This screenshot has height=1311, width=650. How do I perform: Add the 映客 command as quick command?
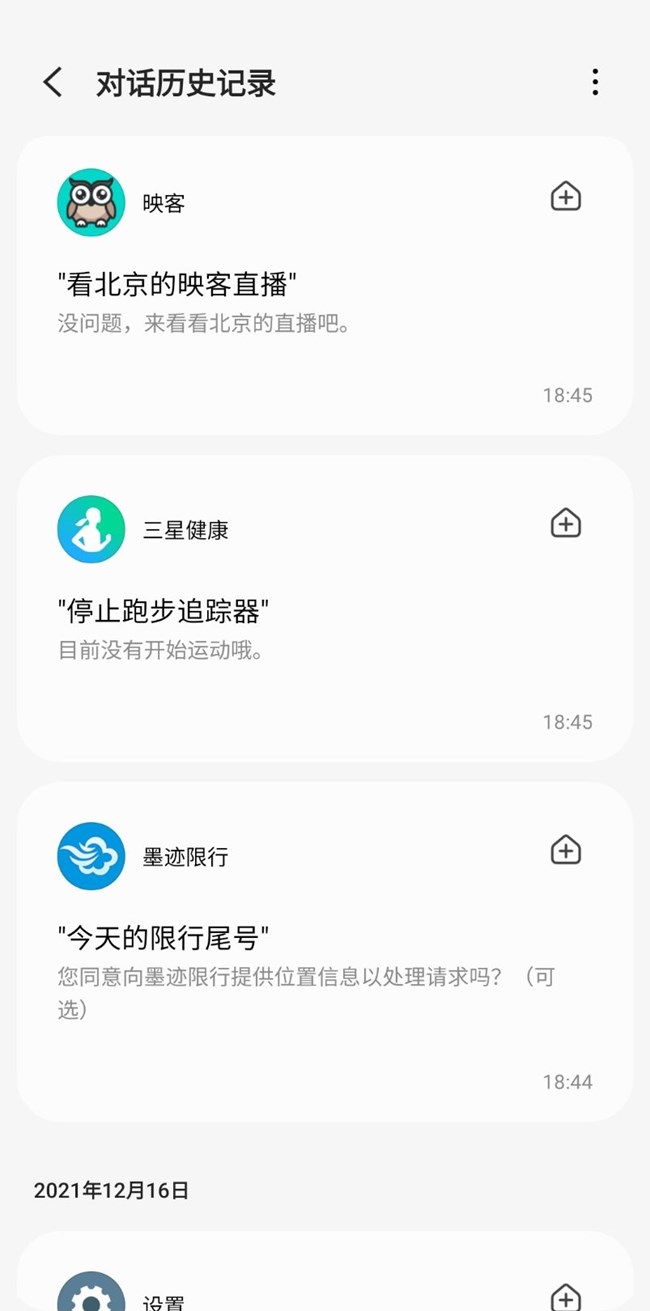tap(566, 197)
